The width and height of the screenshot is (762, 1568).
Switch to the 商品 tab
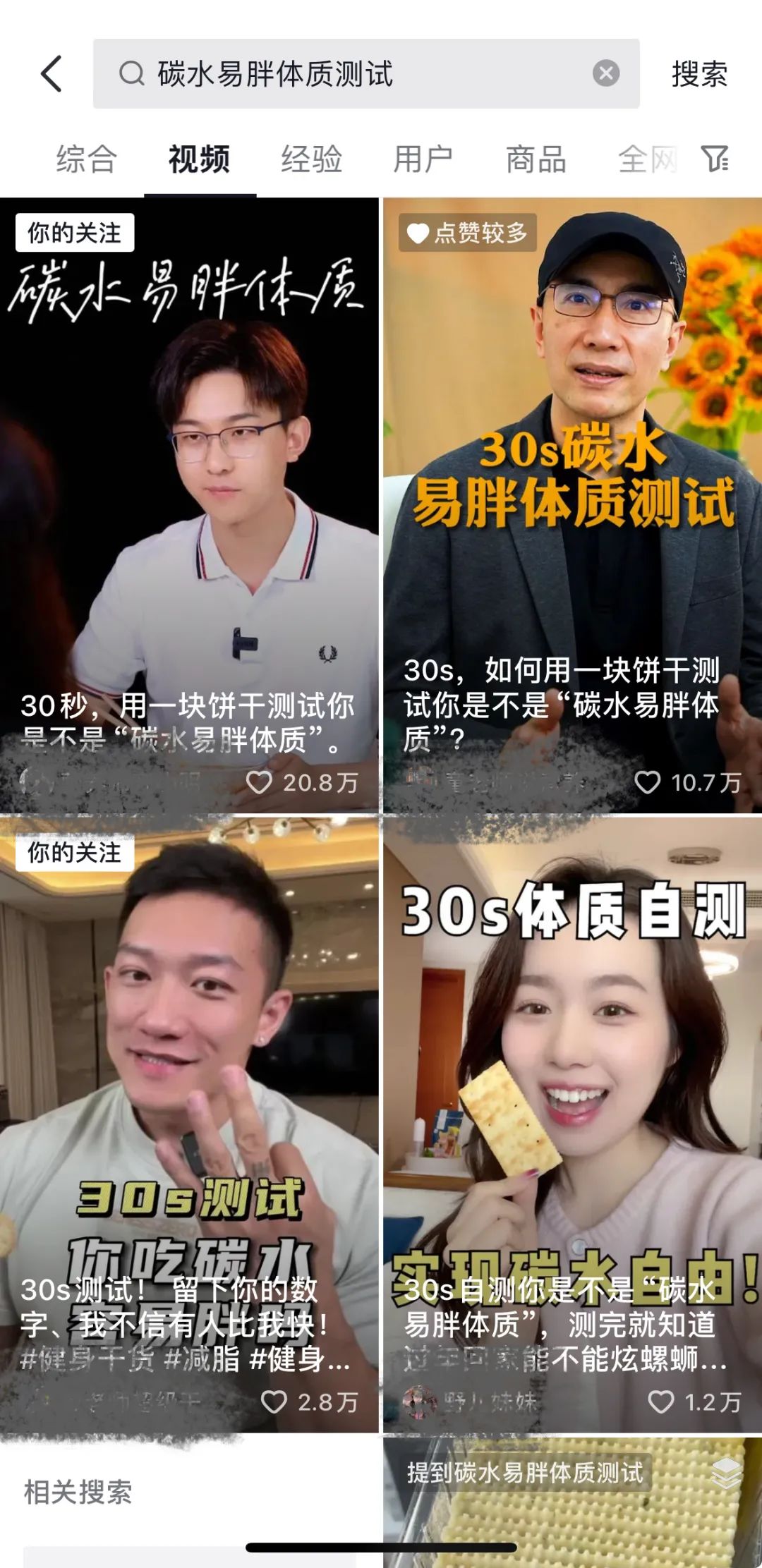(536, 159)
